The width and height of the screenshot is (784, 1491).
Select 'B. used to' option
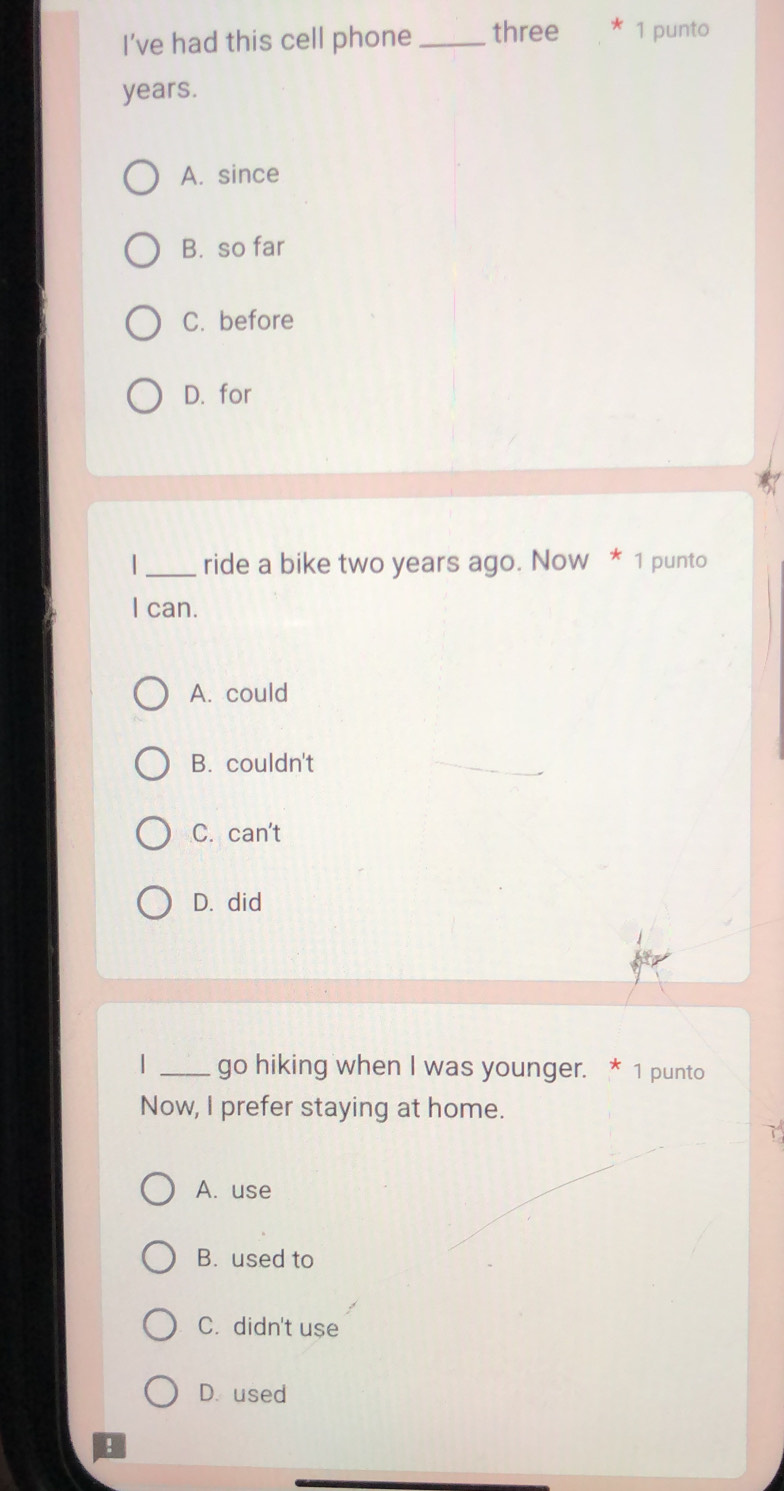click(x=158, y=1261)
